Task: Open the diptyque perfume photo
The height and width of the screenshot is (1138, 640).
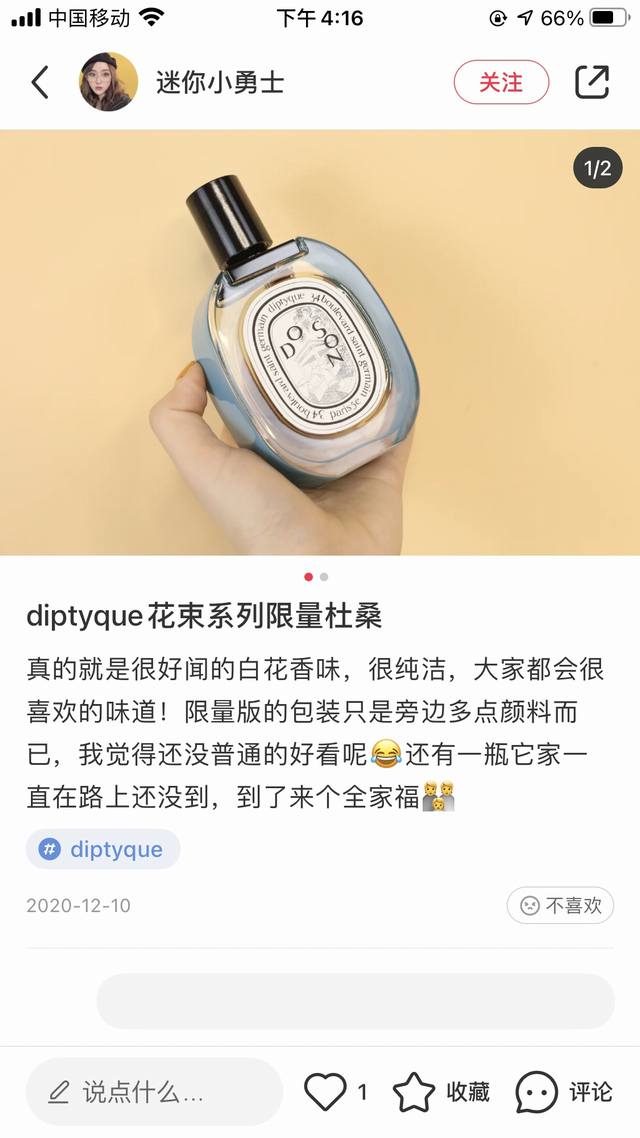Action: (320, 342)
